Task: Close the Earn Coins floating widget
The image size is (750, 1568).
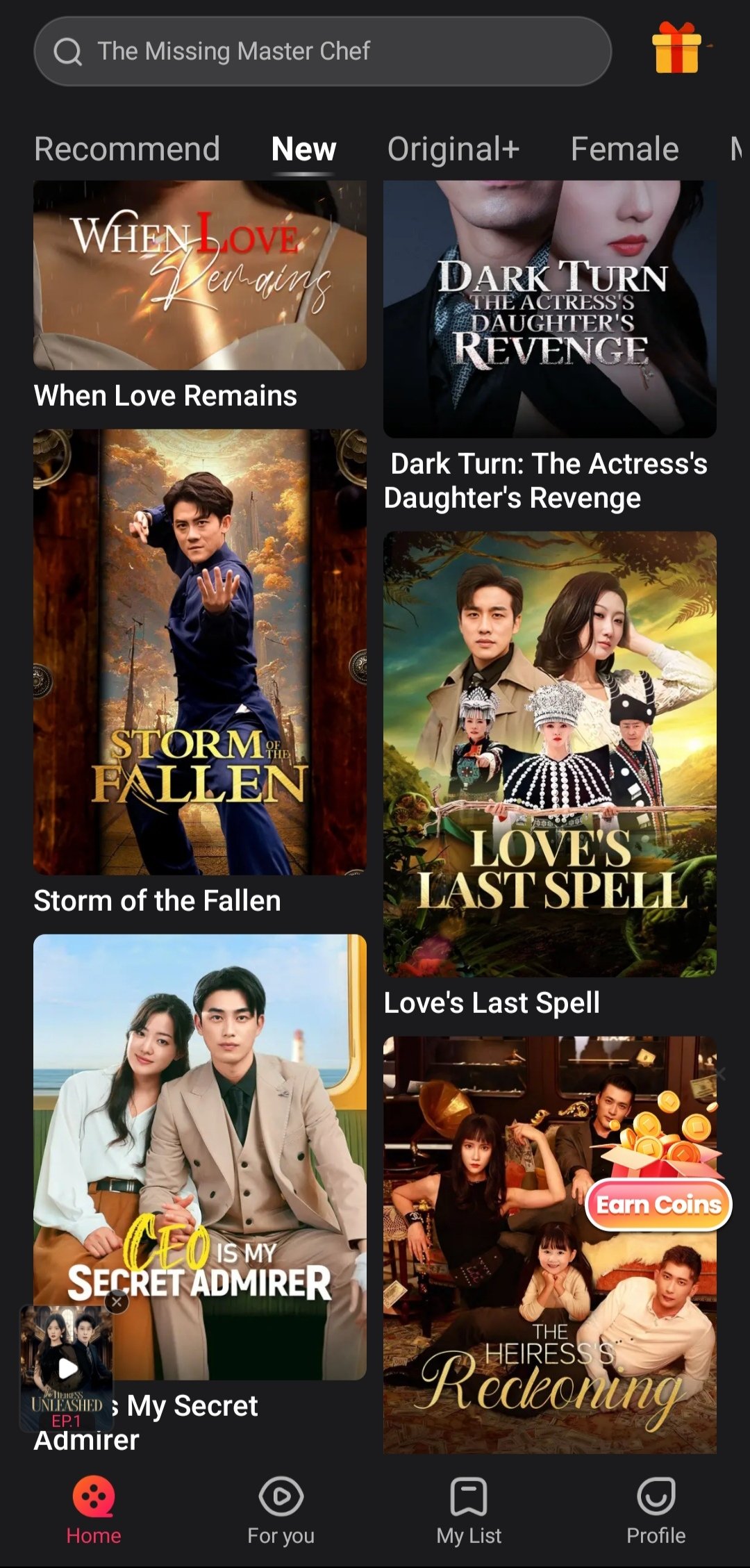Action: (x=720, y=1074)
